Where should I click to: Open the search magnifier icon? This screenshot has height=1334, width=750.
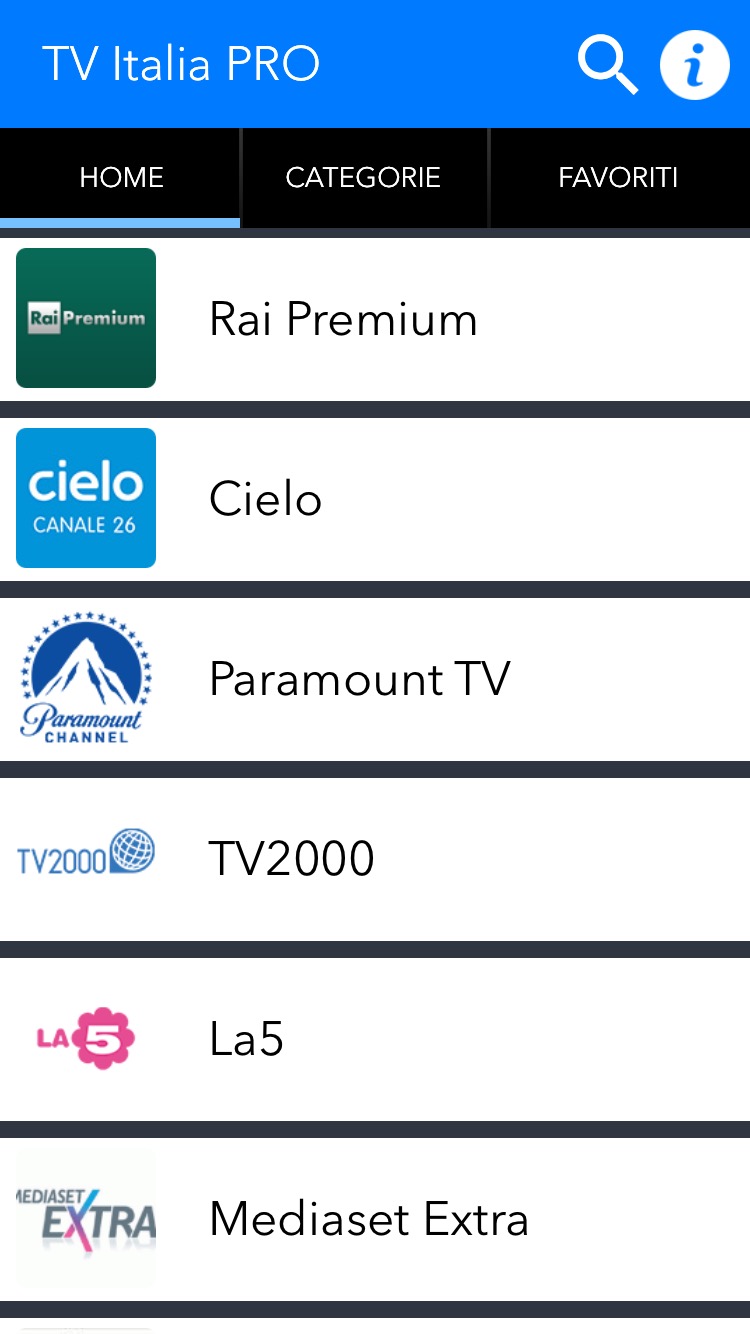pyautogui.click(x=607, y=65)
